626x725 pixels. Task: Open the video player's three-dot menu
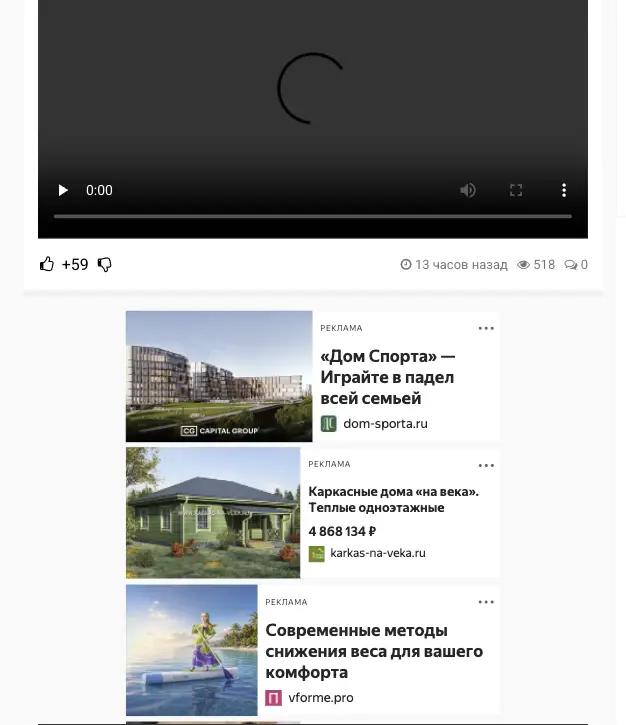click(564, 190)
